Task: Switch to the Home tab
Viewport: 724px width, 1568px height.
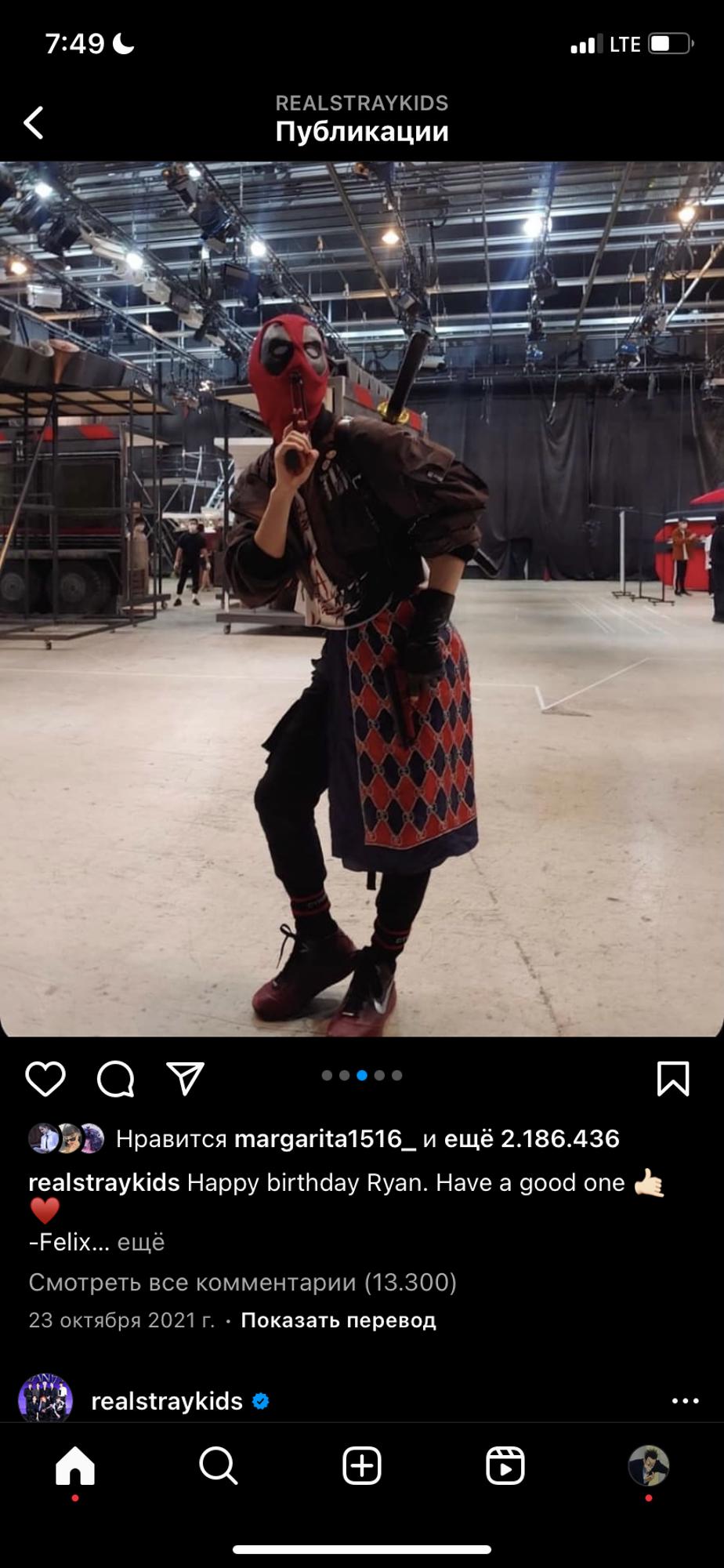Action: (x=75, y=1465)
